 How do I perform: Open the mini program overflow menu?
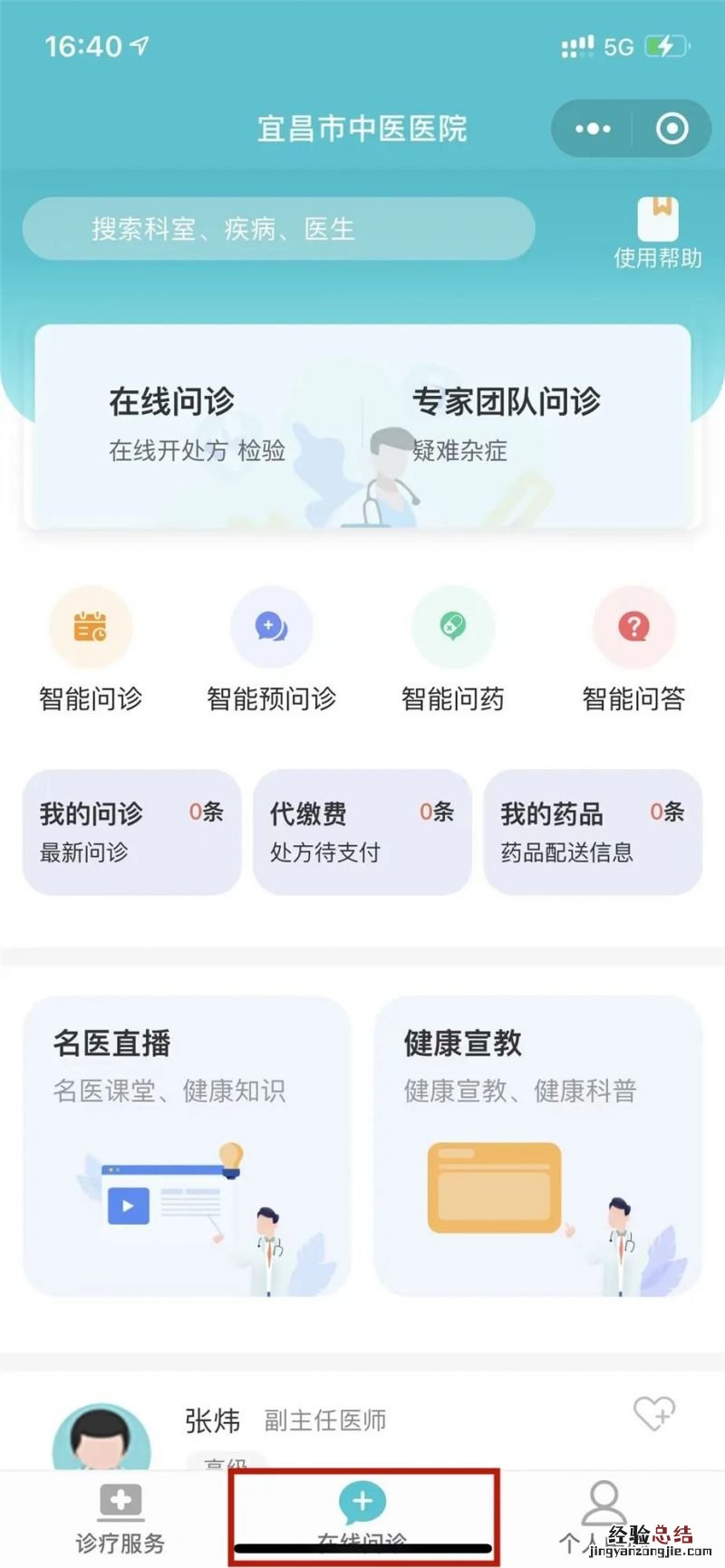pyautogui.click(x=593, y=129)
